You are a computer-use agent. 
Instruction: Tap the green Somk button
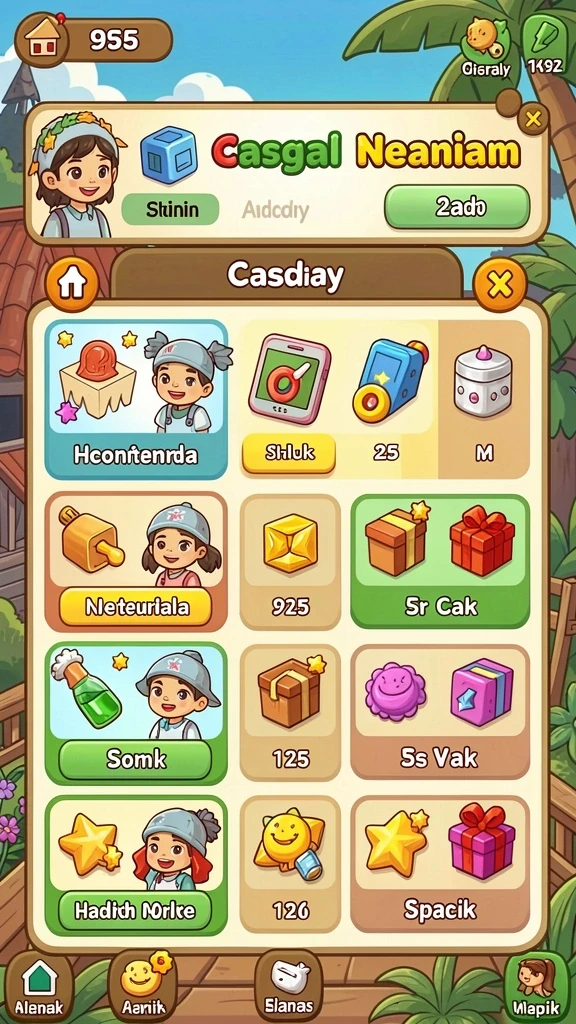coord(136,759)
